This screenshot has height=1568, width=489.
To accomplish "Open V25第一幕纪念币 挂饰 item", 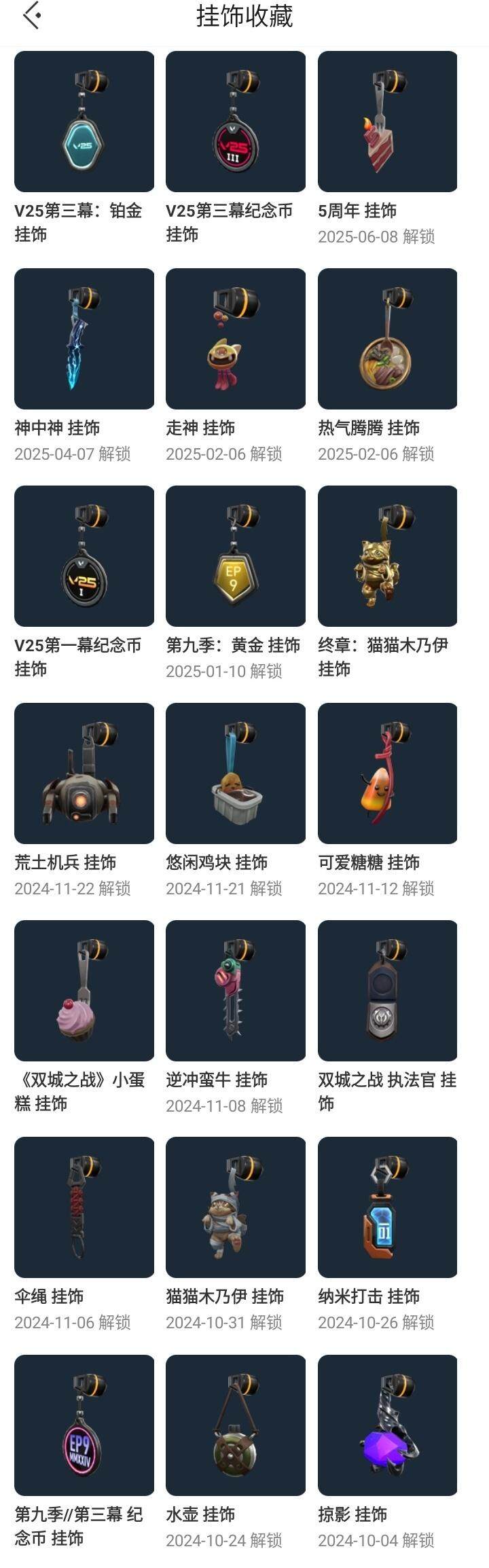I will click(84, 556).
